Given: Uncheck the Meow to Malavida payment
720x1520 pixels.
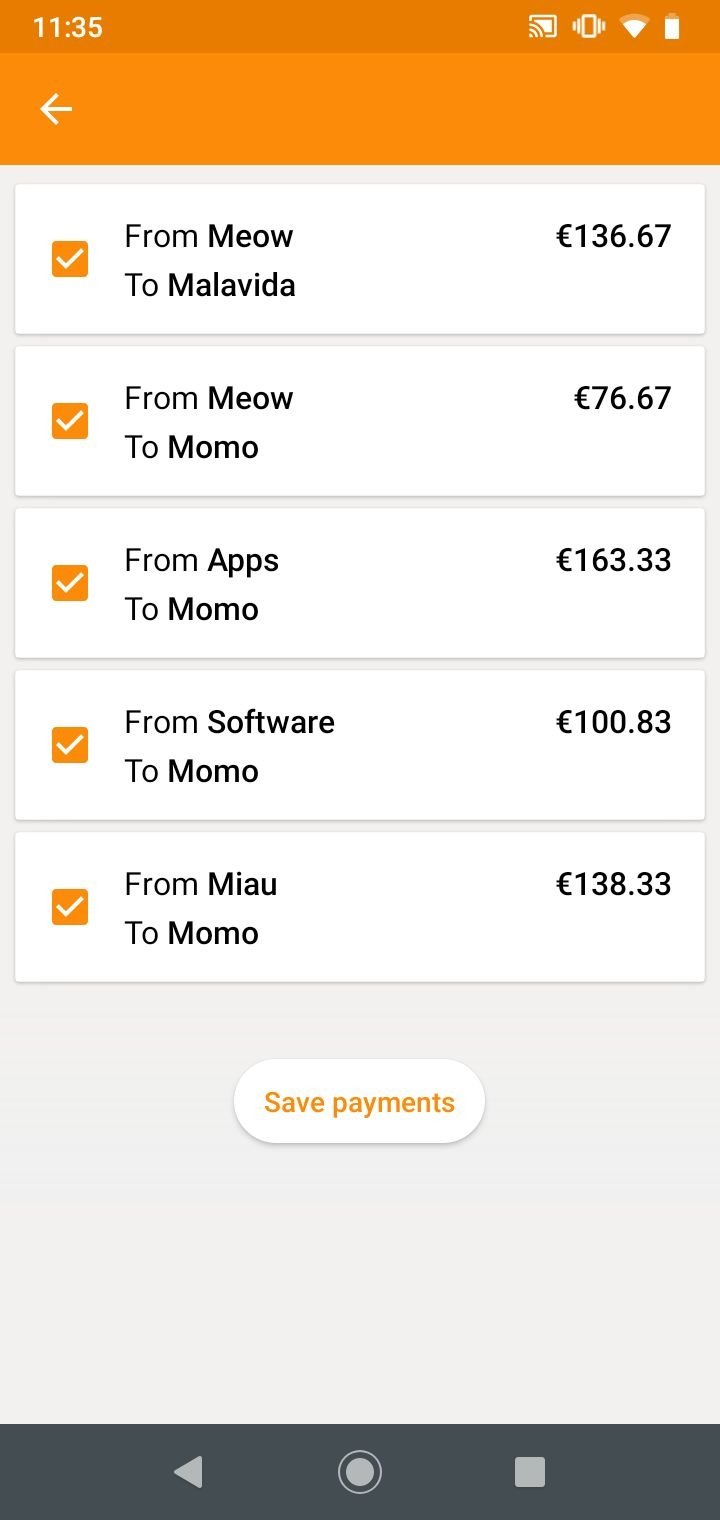Looking at the screenshot, I should [70, 260].
